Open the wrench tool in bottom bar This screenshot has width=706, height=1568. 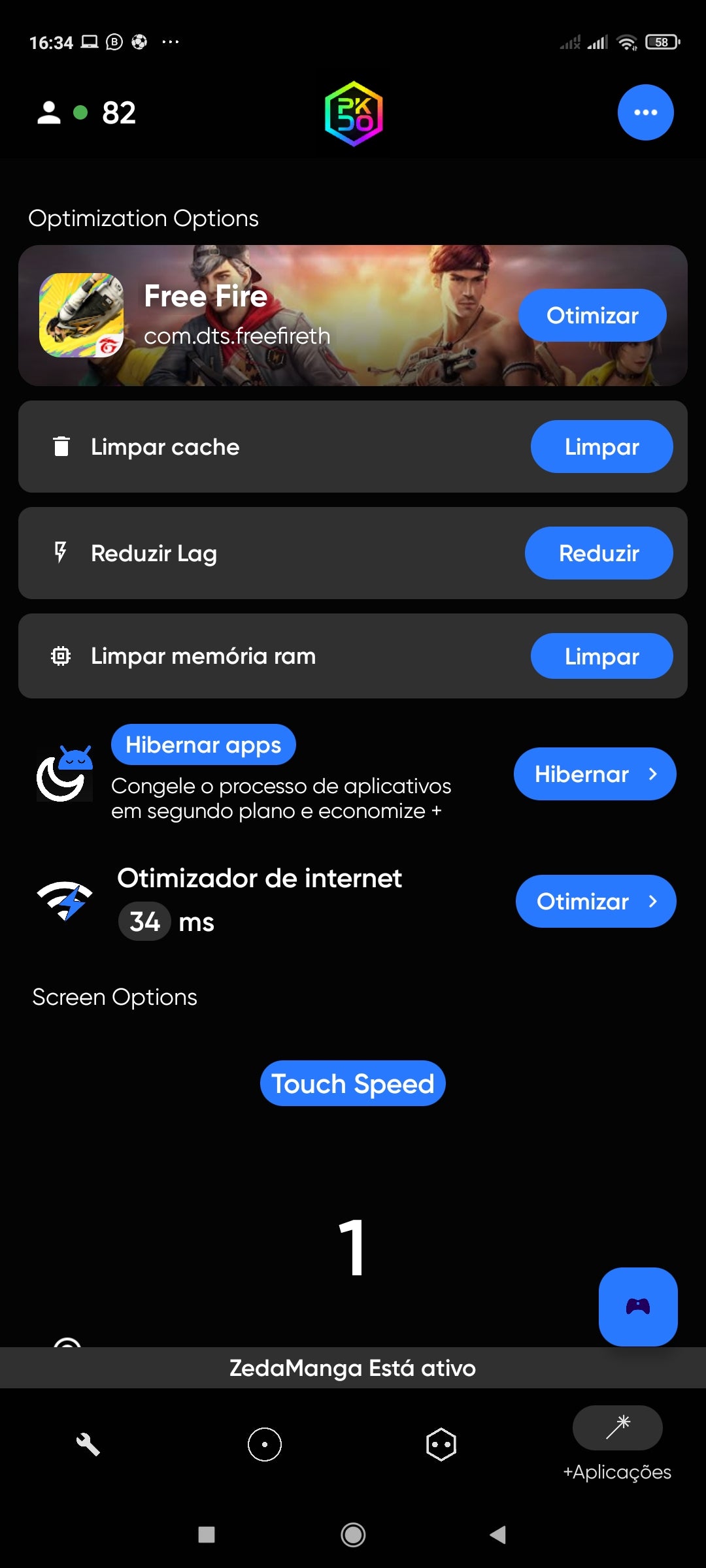(88, 1445)
